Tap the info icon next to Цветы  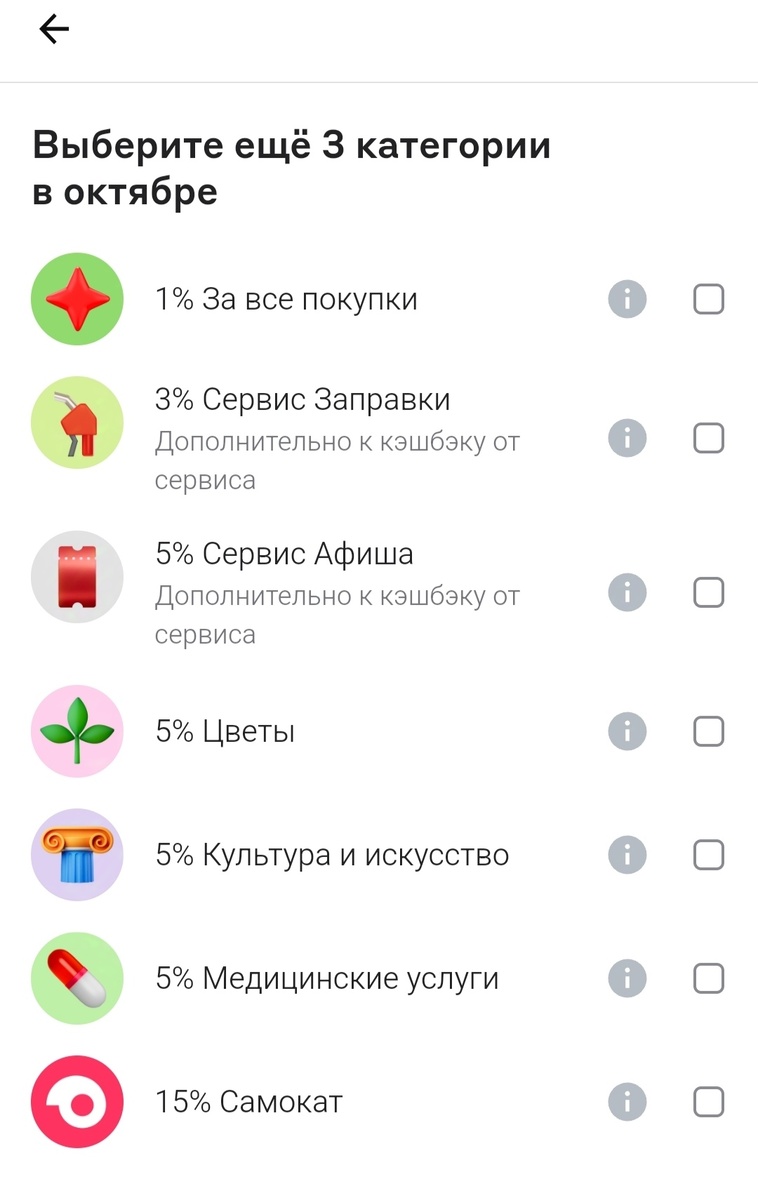click(x=627, y=731)
